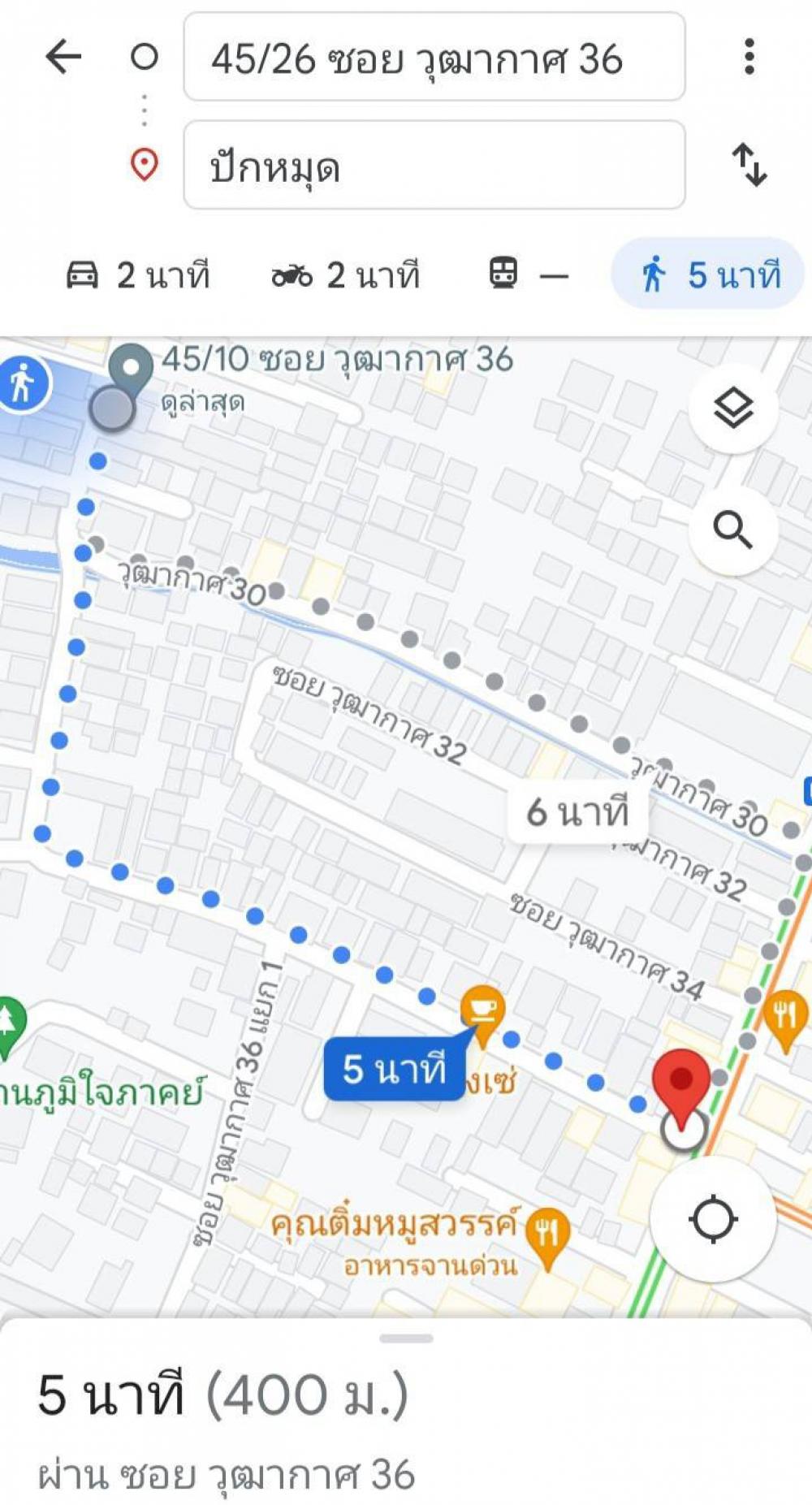Center the map on my location
Image resolution: width=812 pixels, height=1505 pixels.
[x=713, y=1219]
